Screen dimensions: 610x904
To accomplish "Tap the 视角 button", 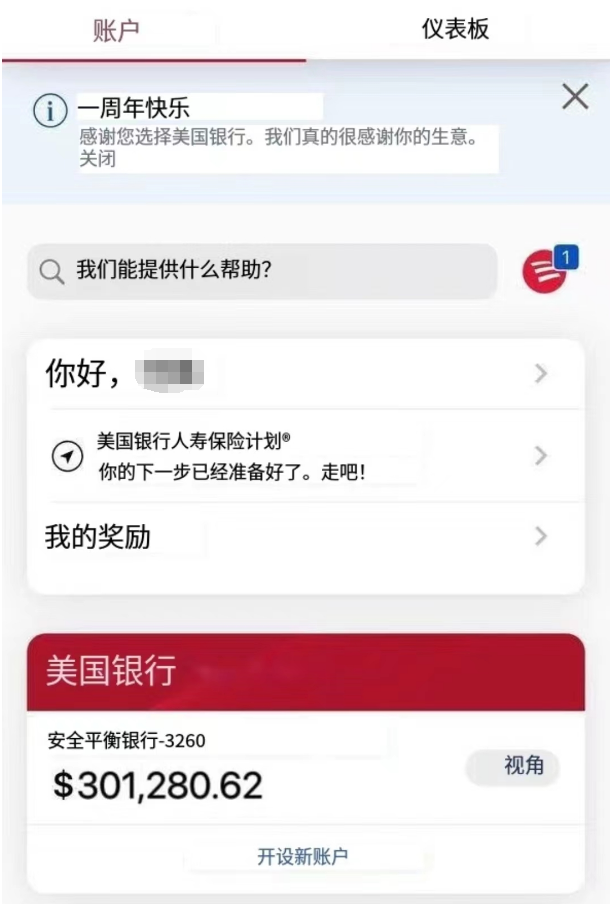I will click(x=513, y=767).
